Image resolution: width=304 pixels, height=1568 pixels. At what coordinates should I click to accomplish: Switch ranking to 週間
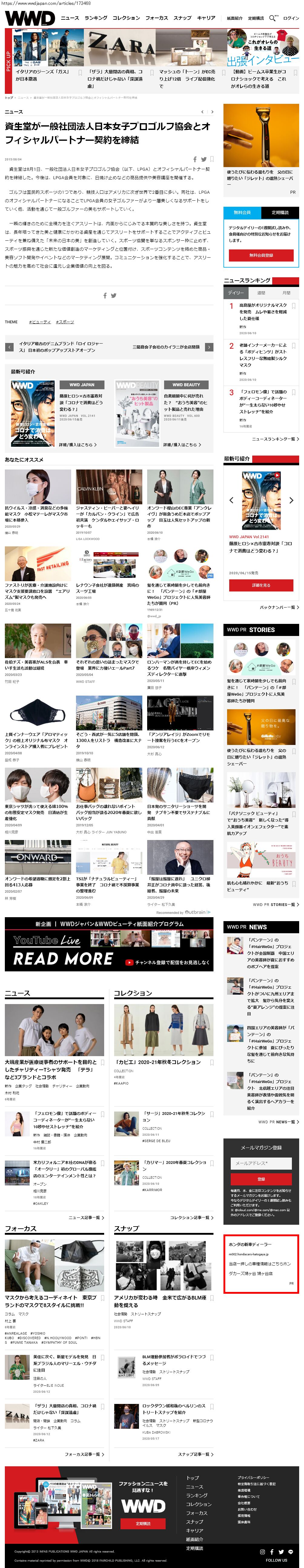click(x=261, y=293)
